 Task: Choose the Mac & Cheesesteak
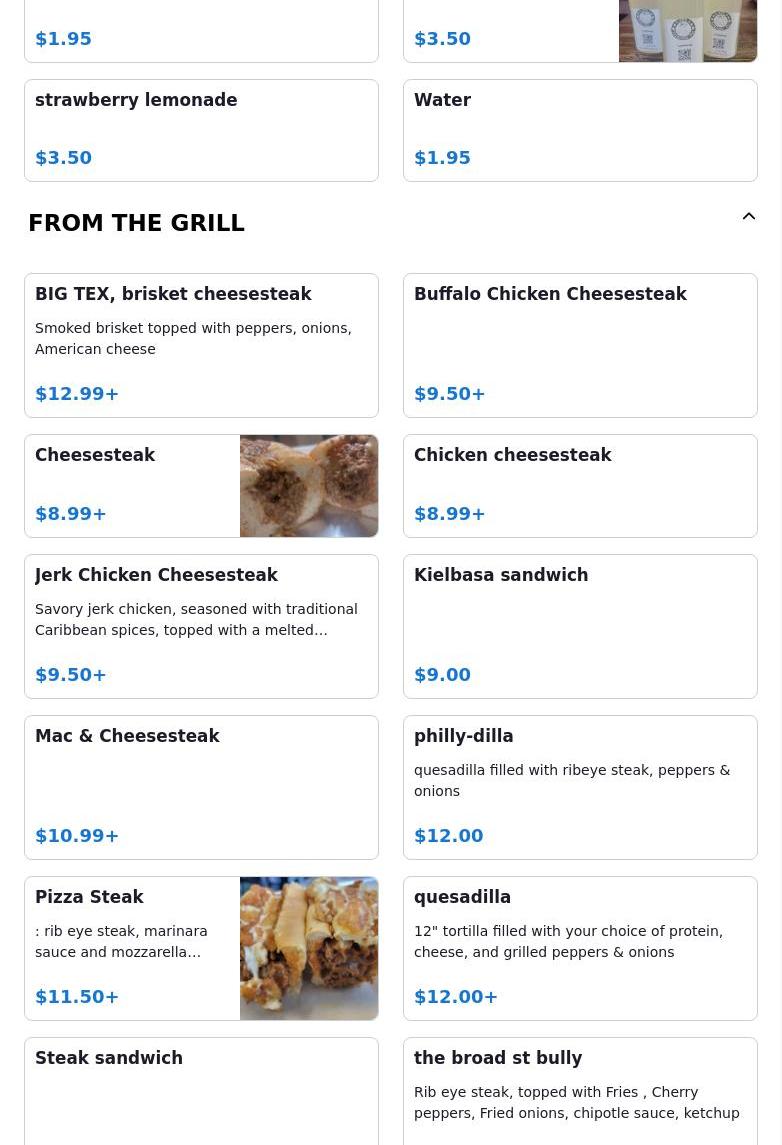click(201, 787)
